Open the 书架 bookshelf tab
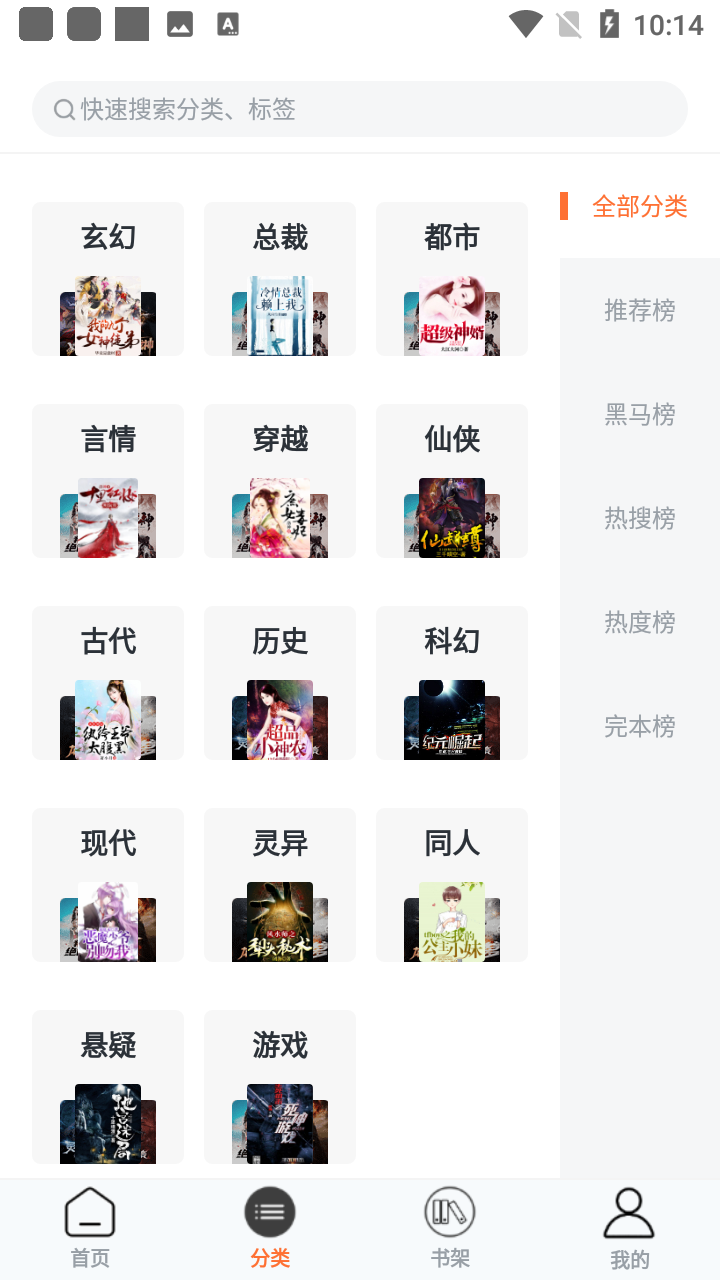Image resolution: width=720 pixels, height=1280 pixels. click(x=450, y=1229)
